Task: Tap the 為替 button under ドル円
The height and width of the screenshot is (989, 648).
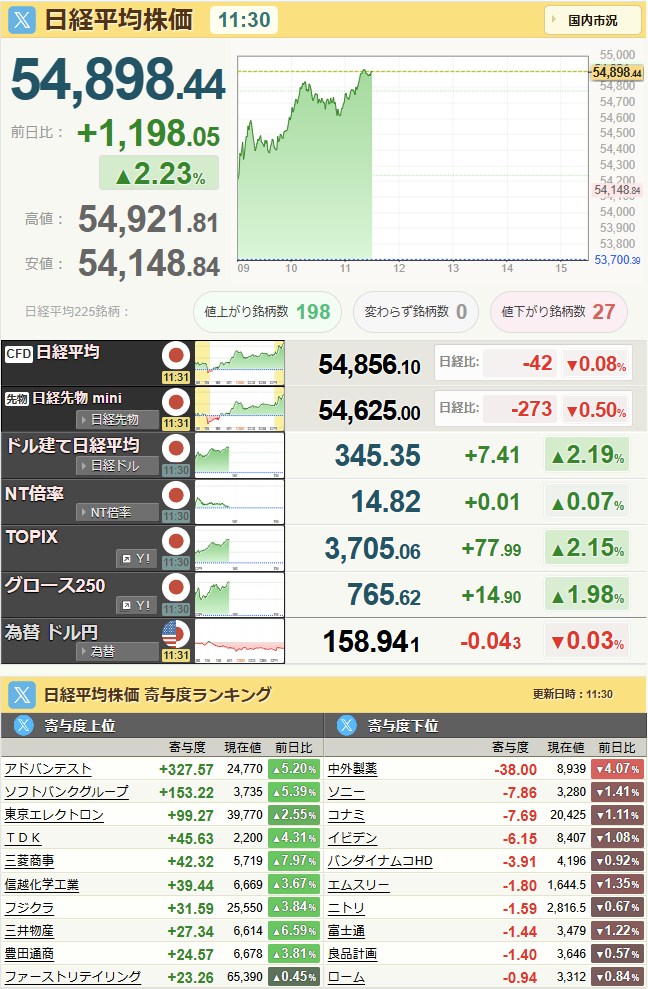Action: [117, 651]
